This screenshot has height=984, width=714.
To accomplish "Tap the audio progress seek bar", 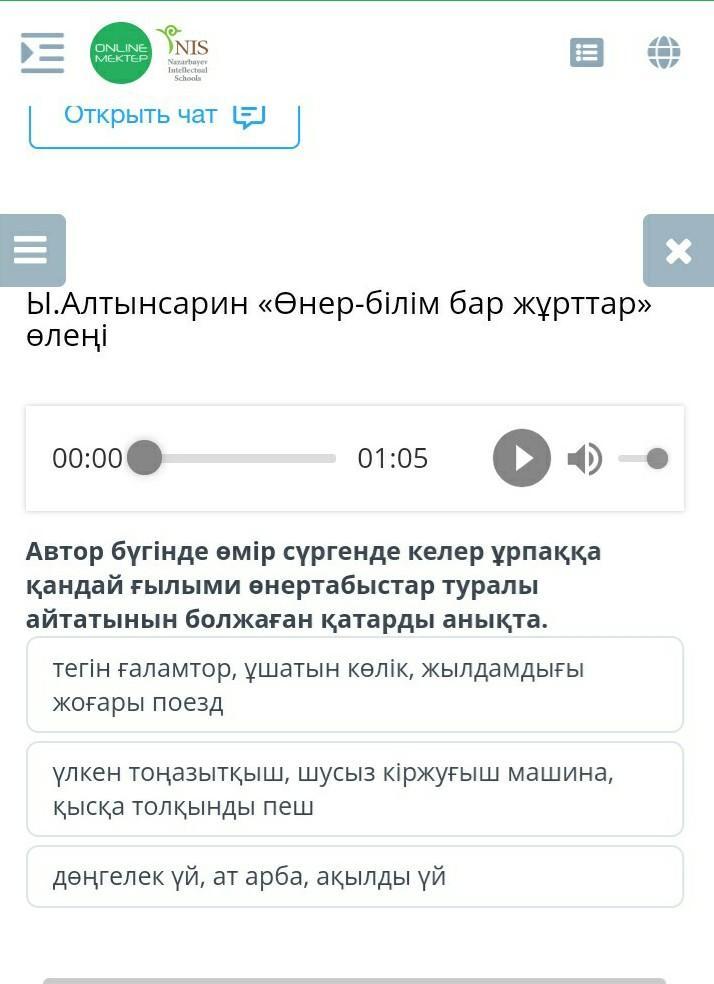I will tap(240, 459).
